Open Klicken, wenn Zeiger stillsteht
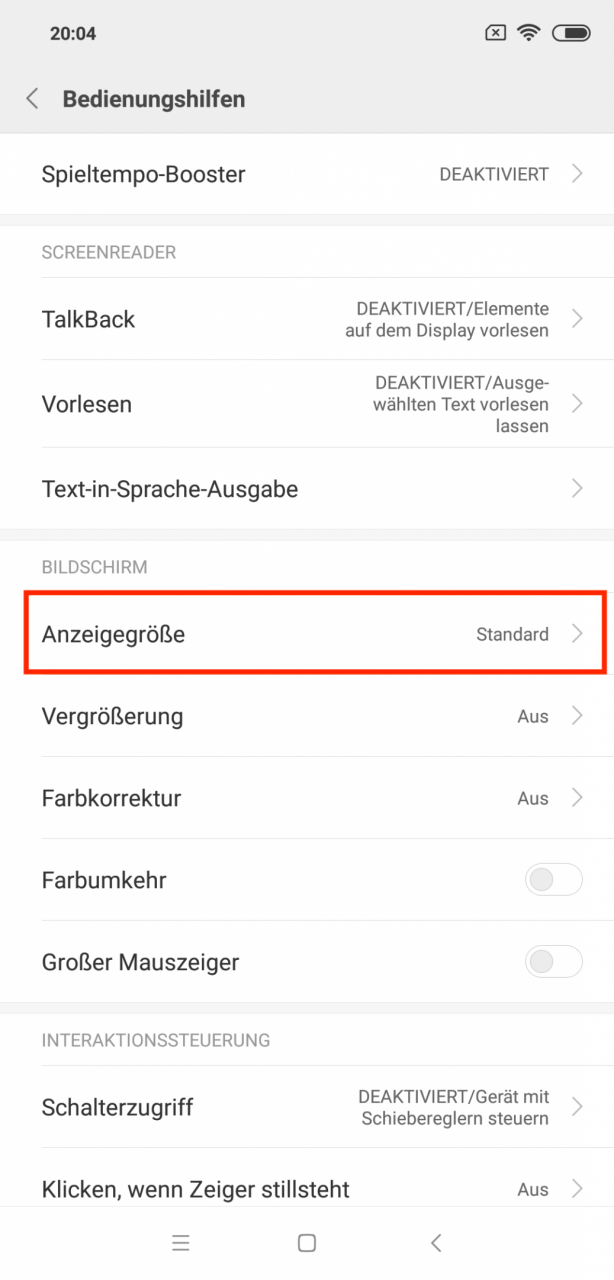This screenshot has width=614, height=1280. pyautogui.click(x=307, y=1189)
